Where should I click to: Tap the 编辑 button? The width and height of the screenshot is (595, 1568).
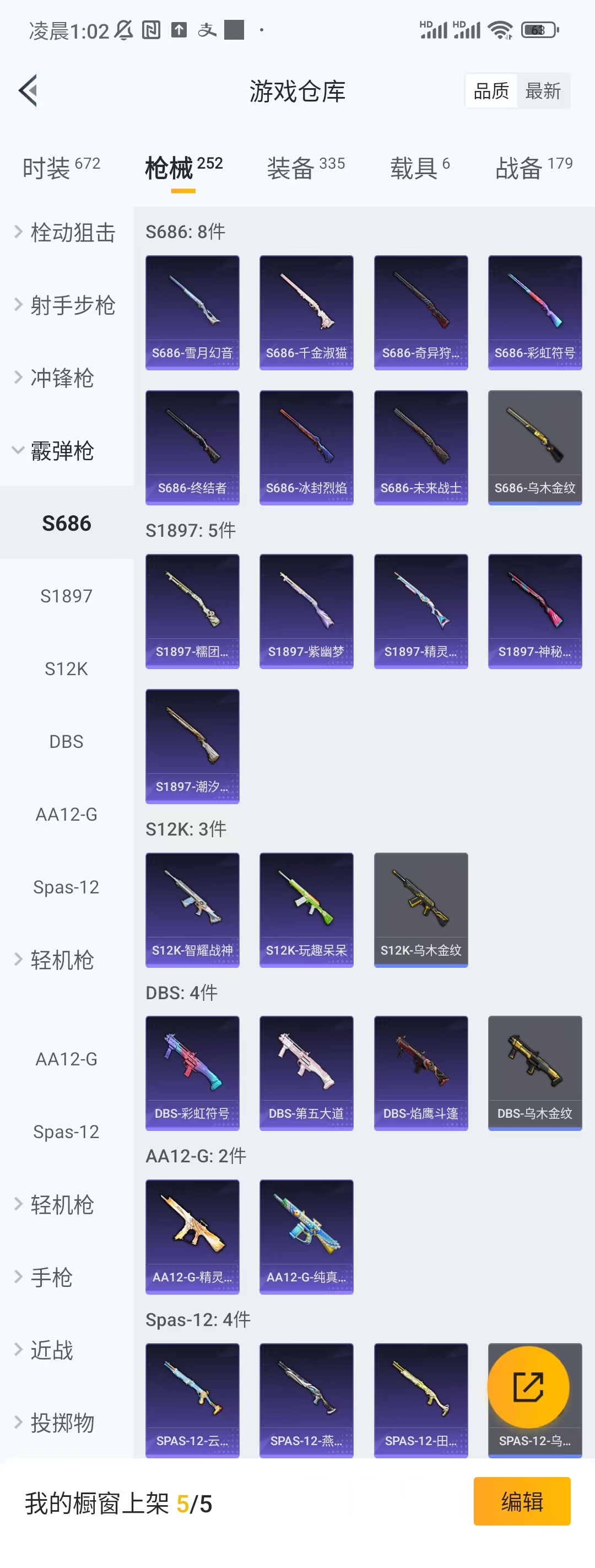pos(521,1502)
